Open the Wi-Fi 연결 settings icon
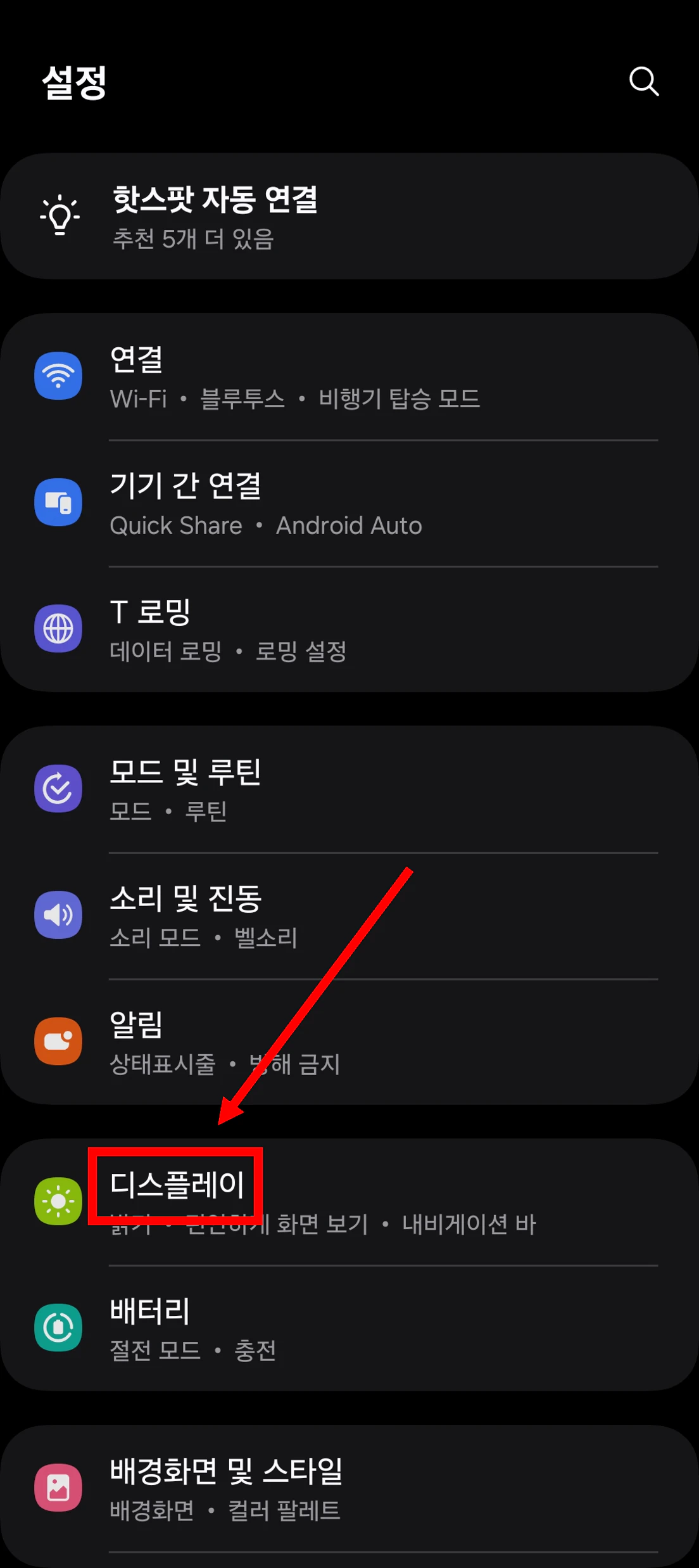 click(x=58, y=376)
